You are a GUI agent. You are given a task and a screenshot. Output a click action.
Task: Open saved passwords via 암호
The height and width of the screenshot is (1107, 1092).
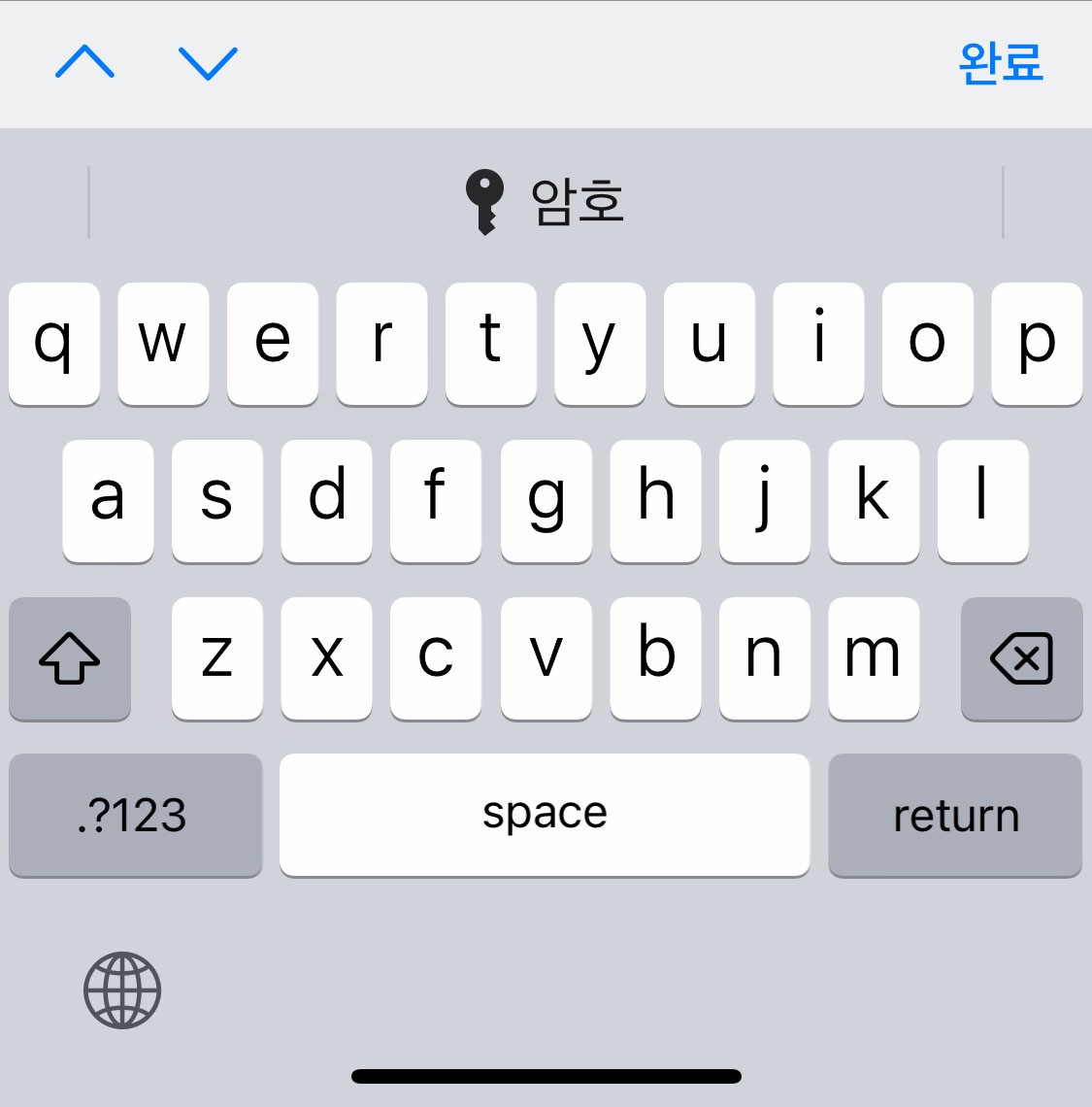click(x=546, y=202)
